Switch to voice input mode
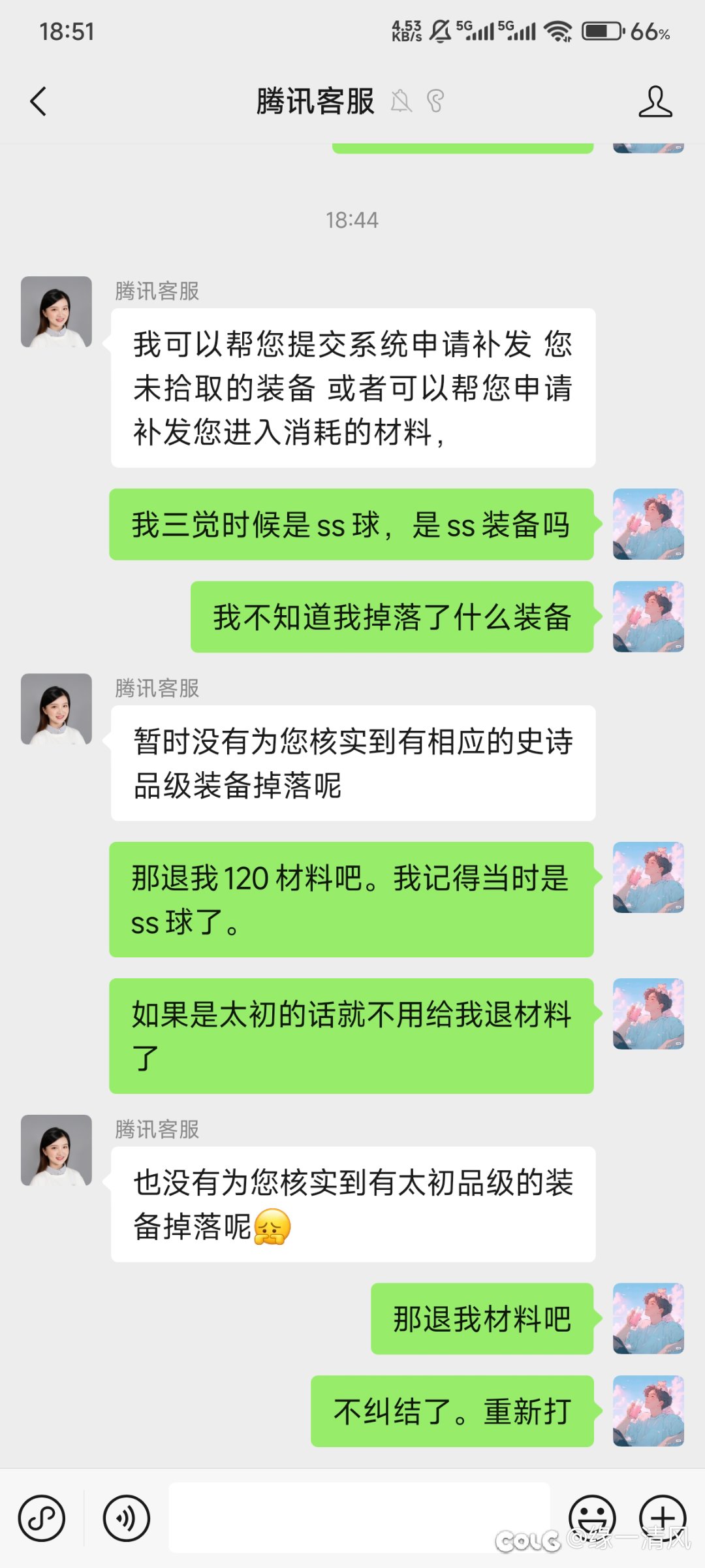This screenshot has height=1568, width=705. [x=127, y=1518]
